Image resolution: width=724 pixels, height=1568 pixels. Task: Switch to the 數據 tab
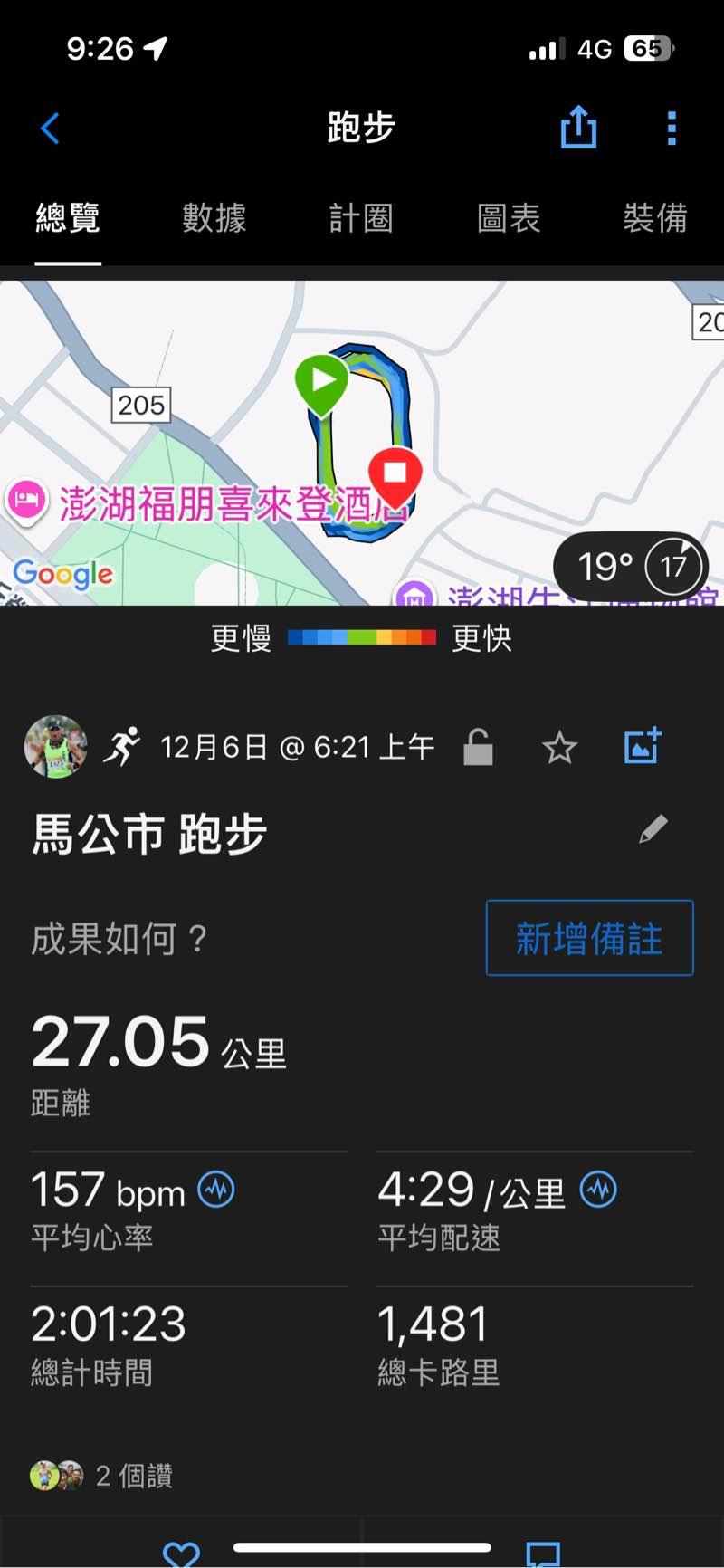(214, 218)
